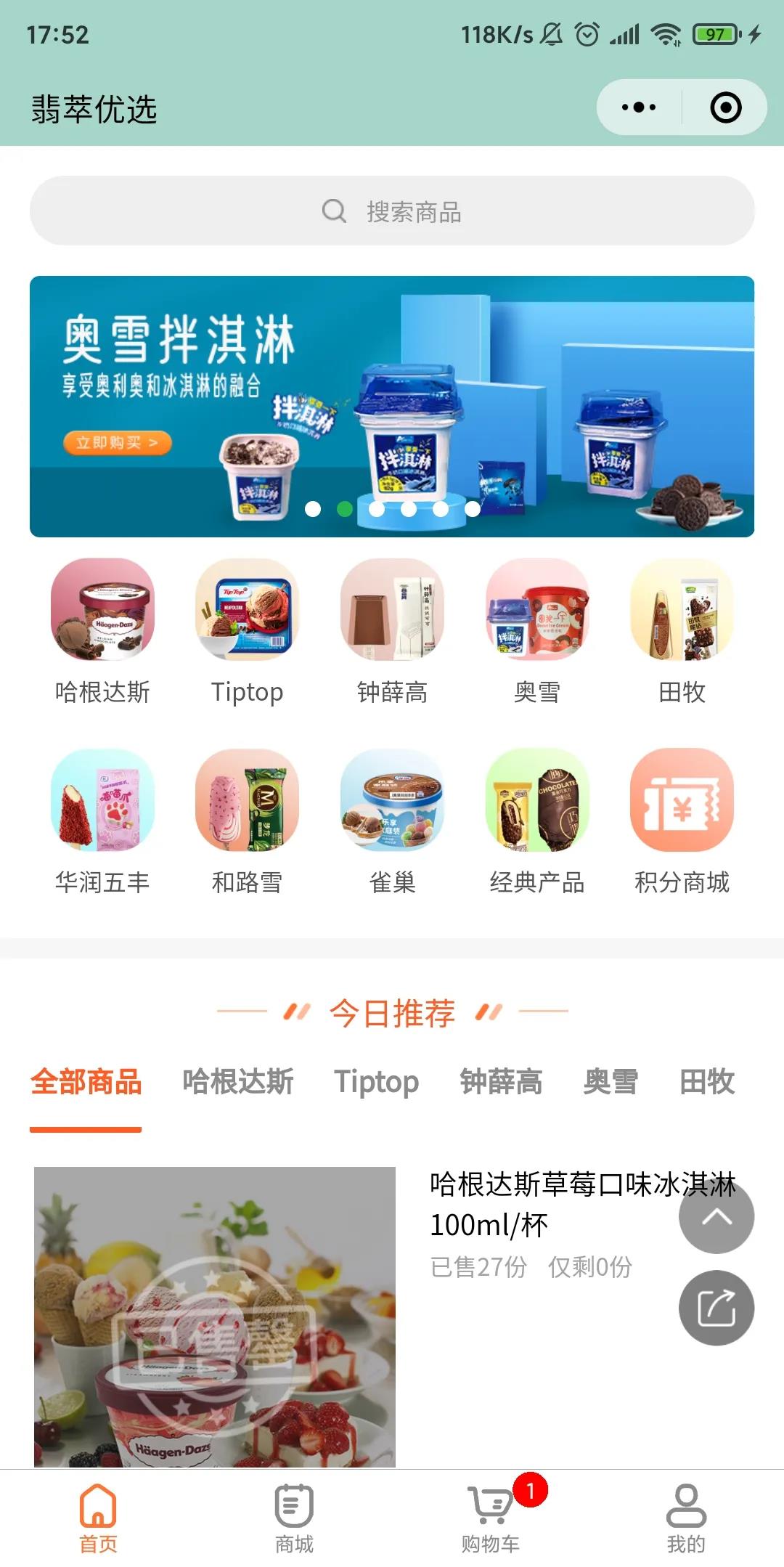Switch to the 钟薛高 recommendation tab

coord(501,1081)
